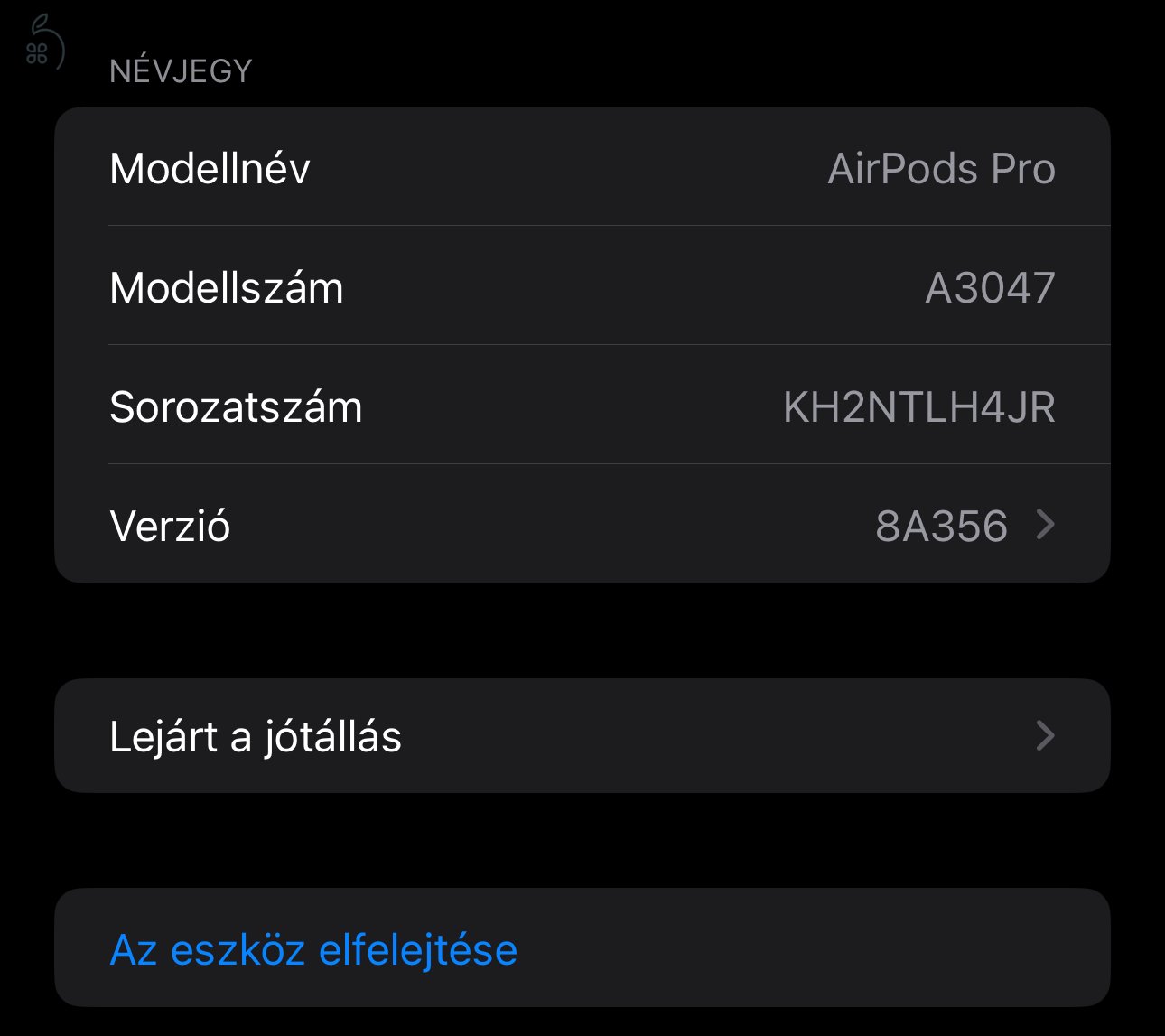Open the Verzió 8A356 row

pyautogui.click(x=582, y=525)
